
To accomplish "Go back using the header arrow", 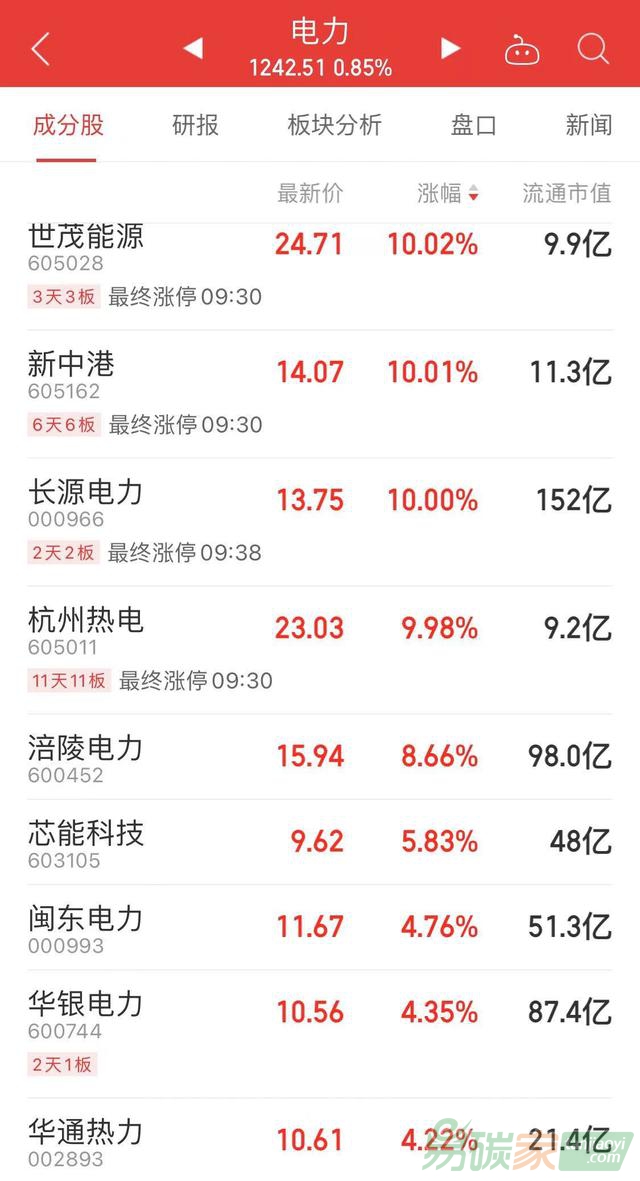I will (40, 49).
